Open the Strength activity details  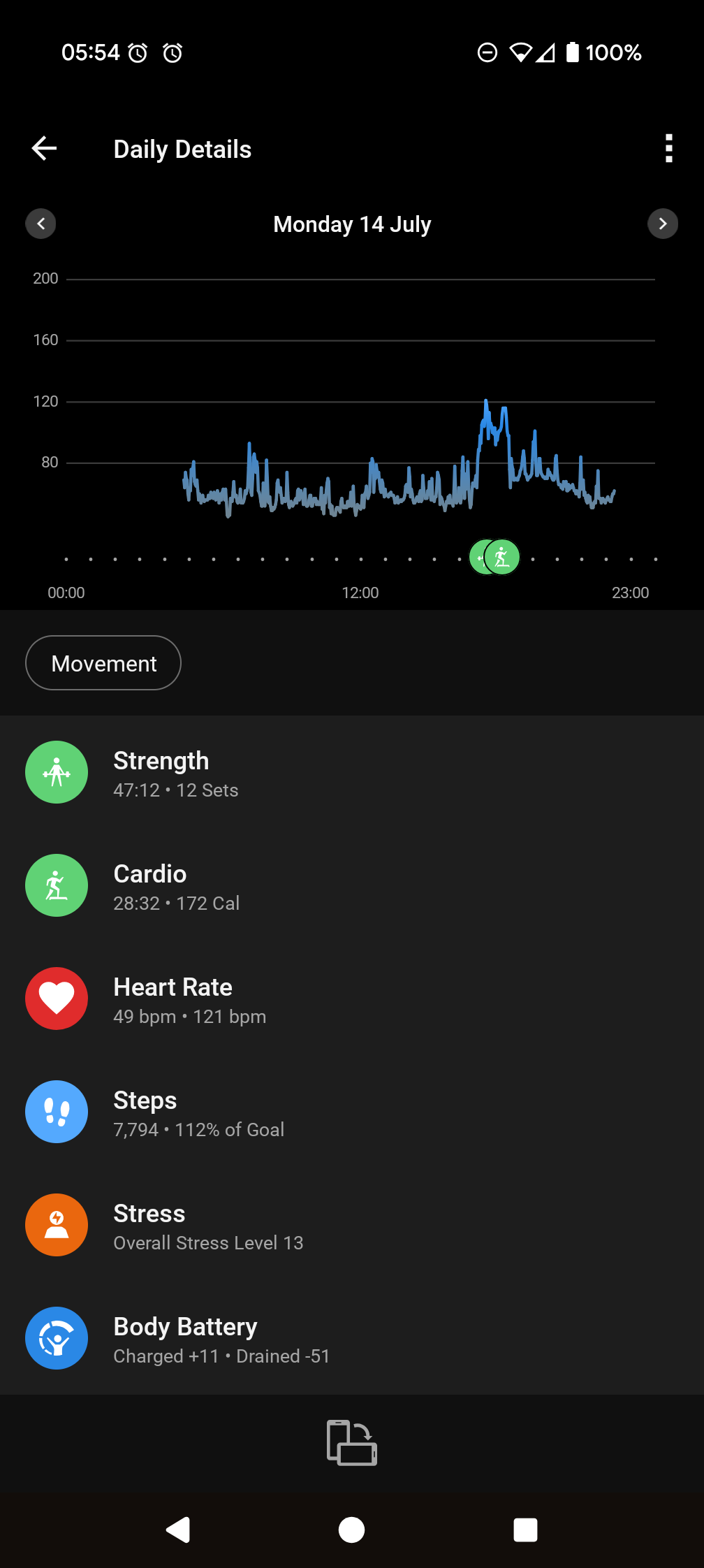[352, 772]
